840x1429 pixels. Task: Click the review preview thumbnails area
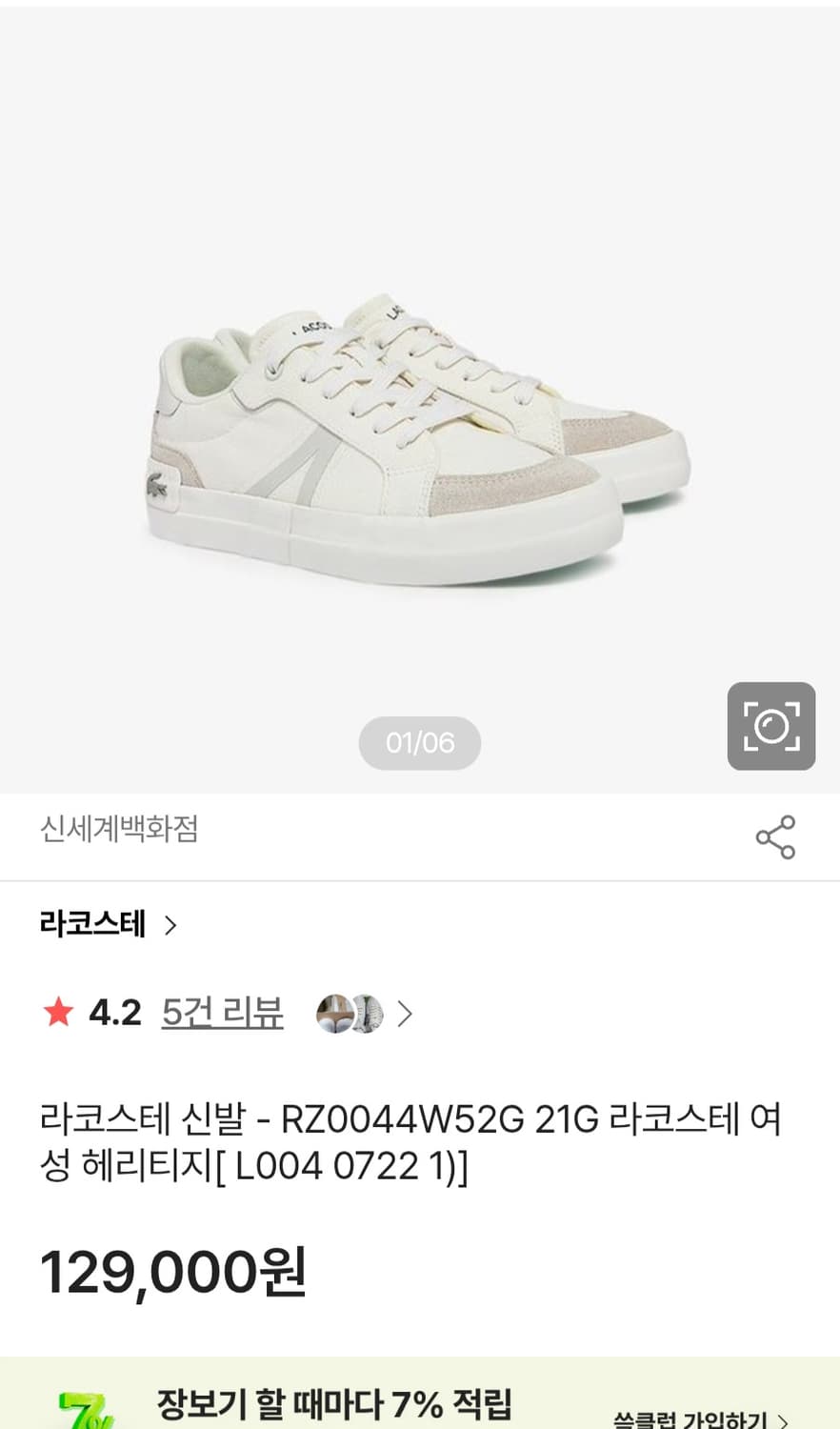click(350, 1013)
